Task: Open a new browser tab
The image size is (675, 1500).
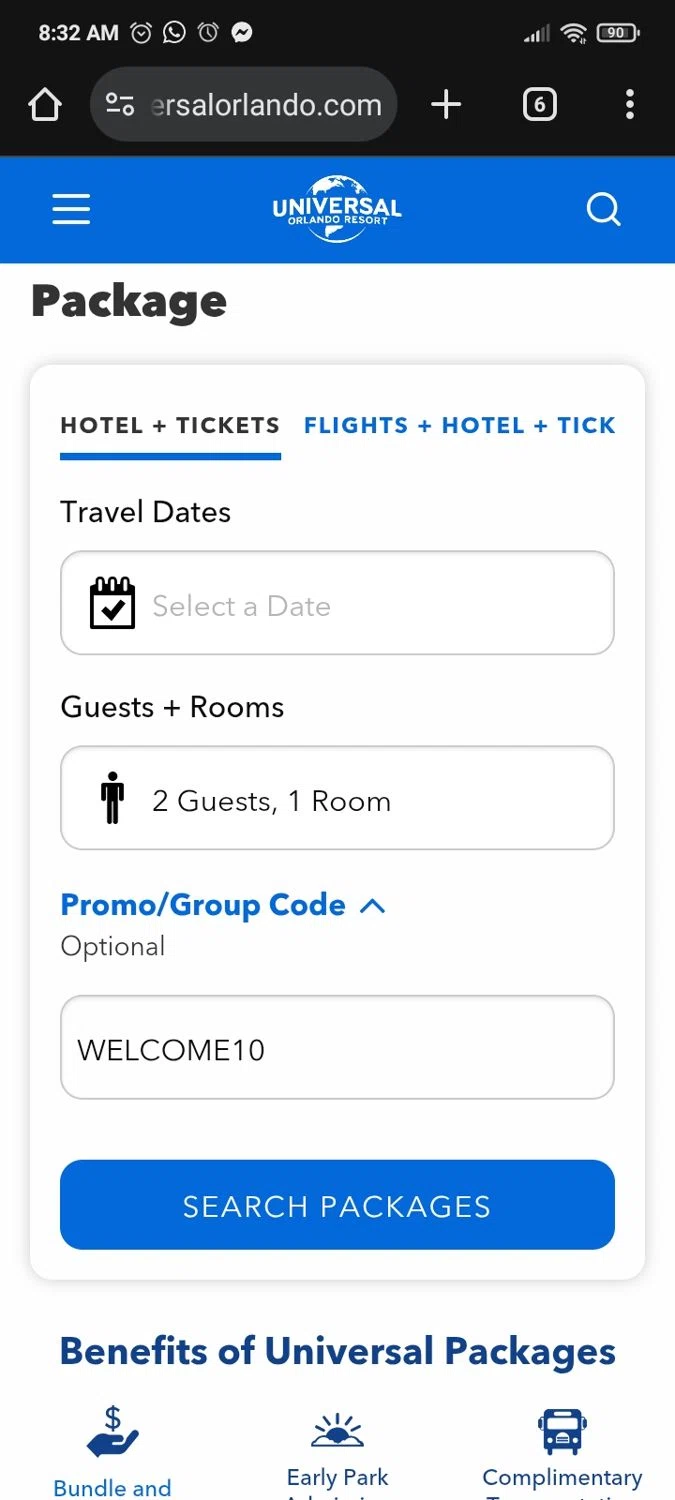Action: click(446, 104)
